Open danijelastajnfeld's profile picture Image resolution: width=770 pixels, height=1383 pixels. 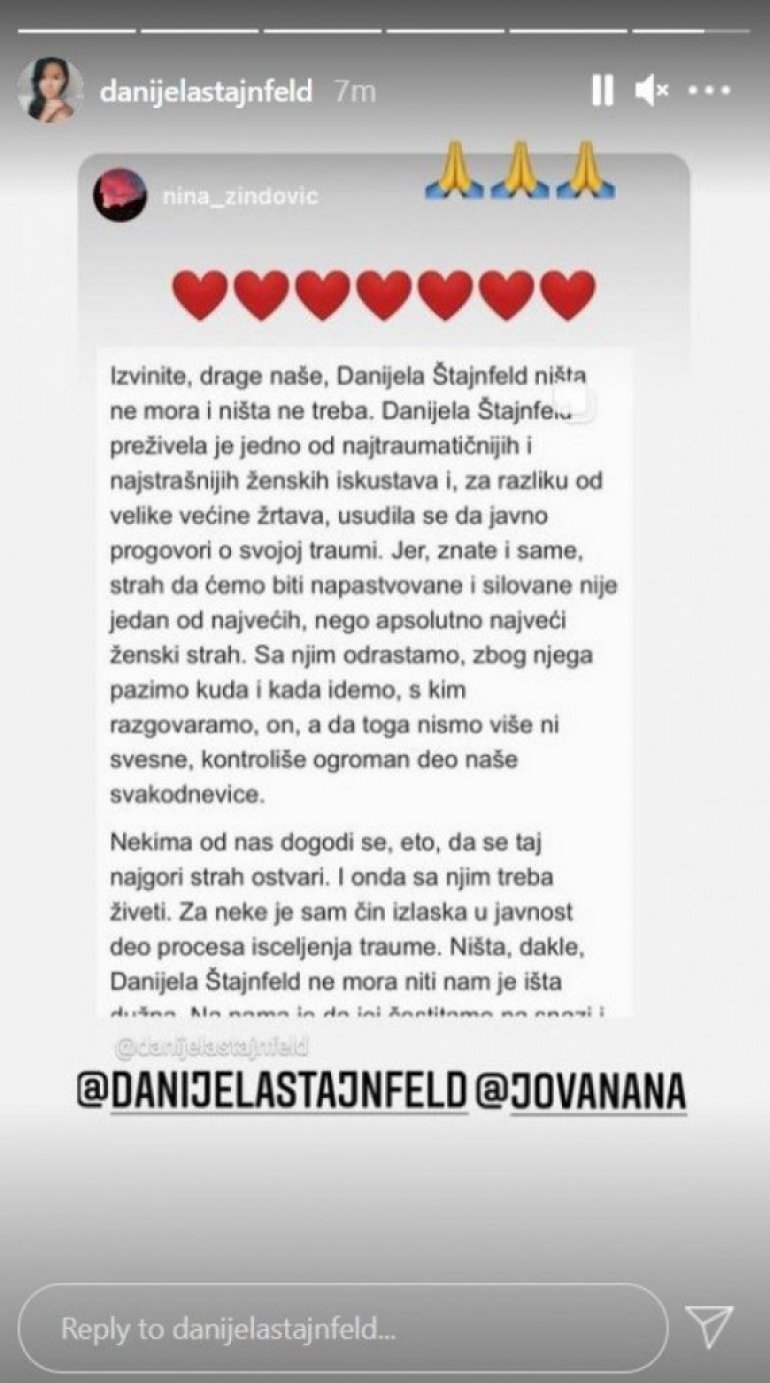click(50, 91)
